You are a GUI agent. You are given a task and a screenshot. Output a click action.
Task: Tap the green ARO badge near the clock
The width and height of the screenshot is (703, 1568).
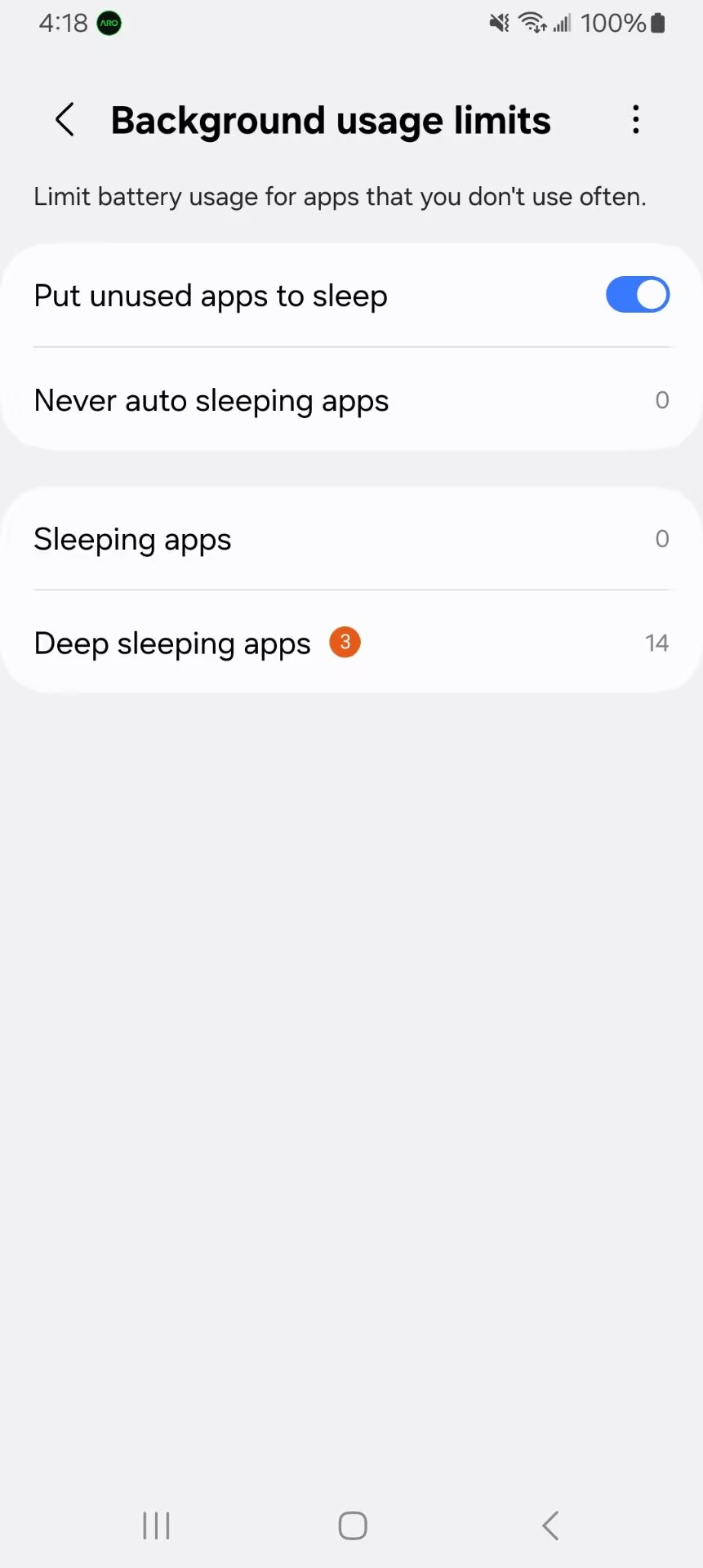point(108,23)
